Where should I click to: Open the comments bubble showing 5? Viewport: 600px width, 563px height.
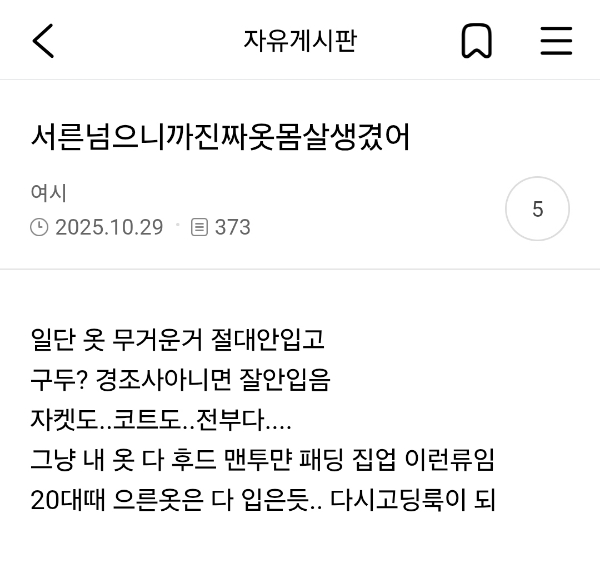point(537,209)
